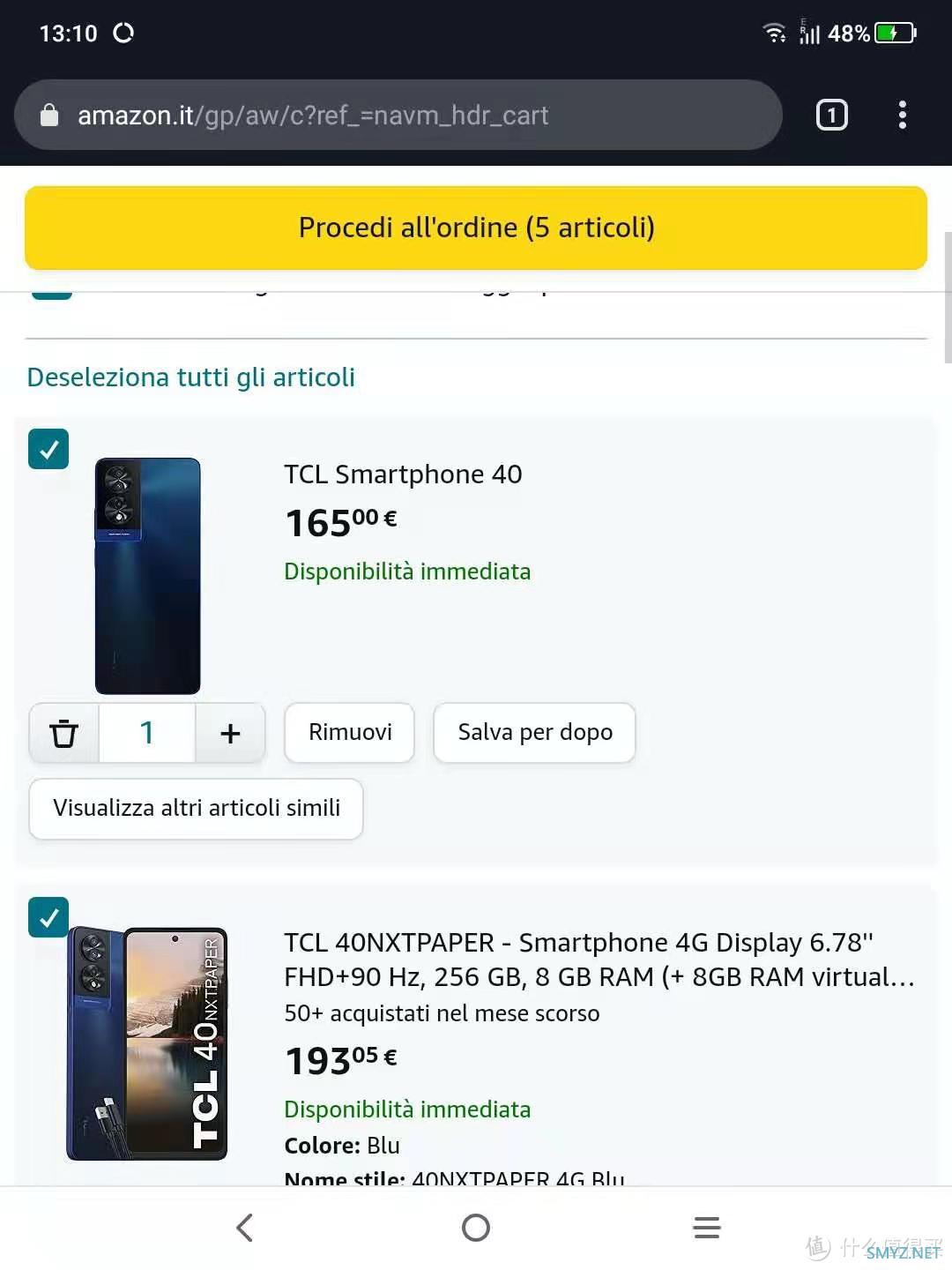This screenshot has height=1270, width=952.
Task: Delete TCL Smartphone 40 using the trash icon
Action: 63,733
